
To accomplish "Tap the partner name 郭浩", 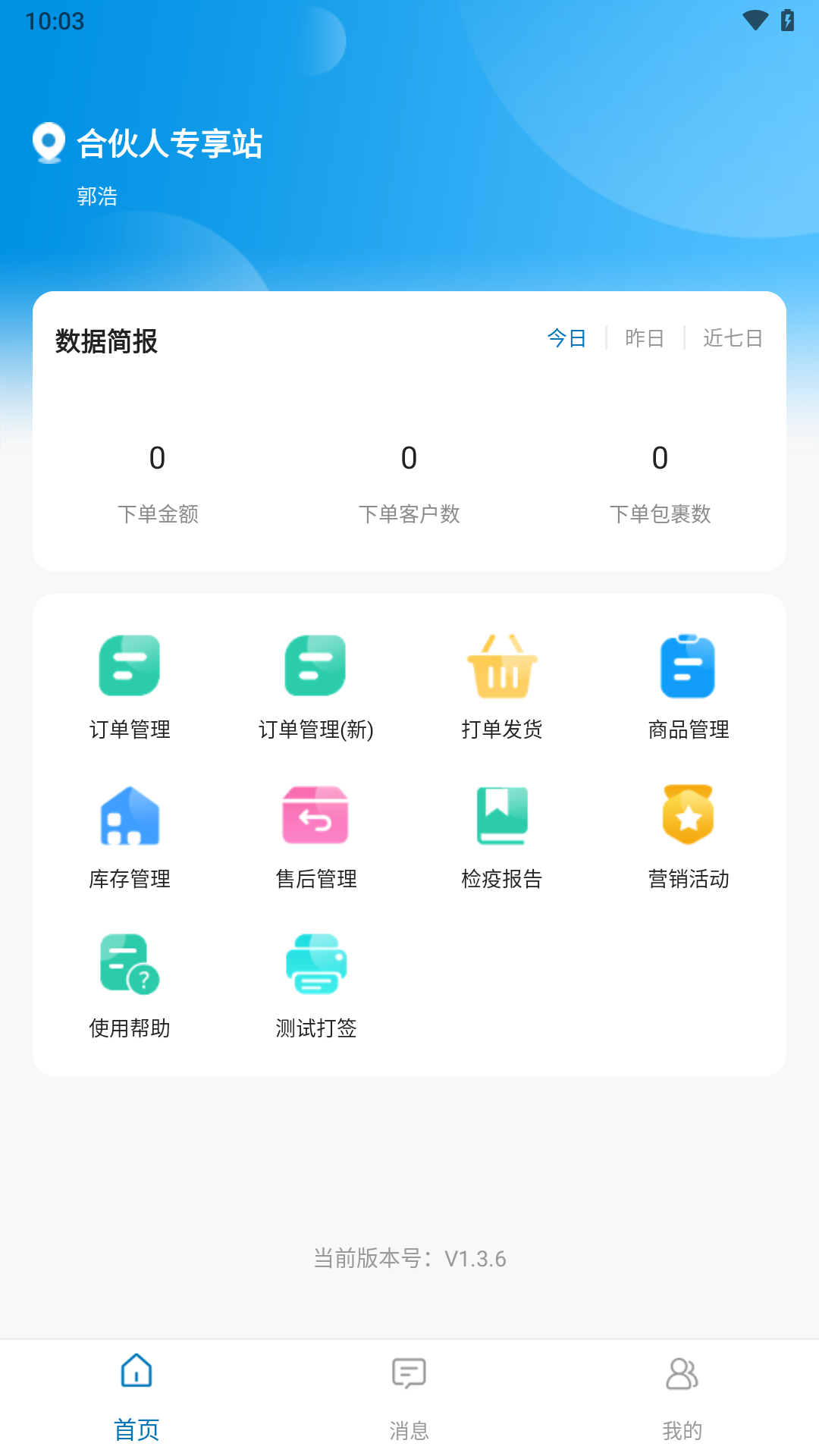I will pos(96,196).
